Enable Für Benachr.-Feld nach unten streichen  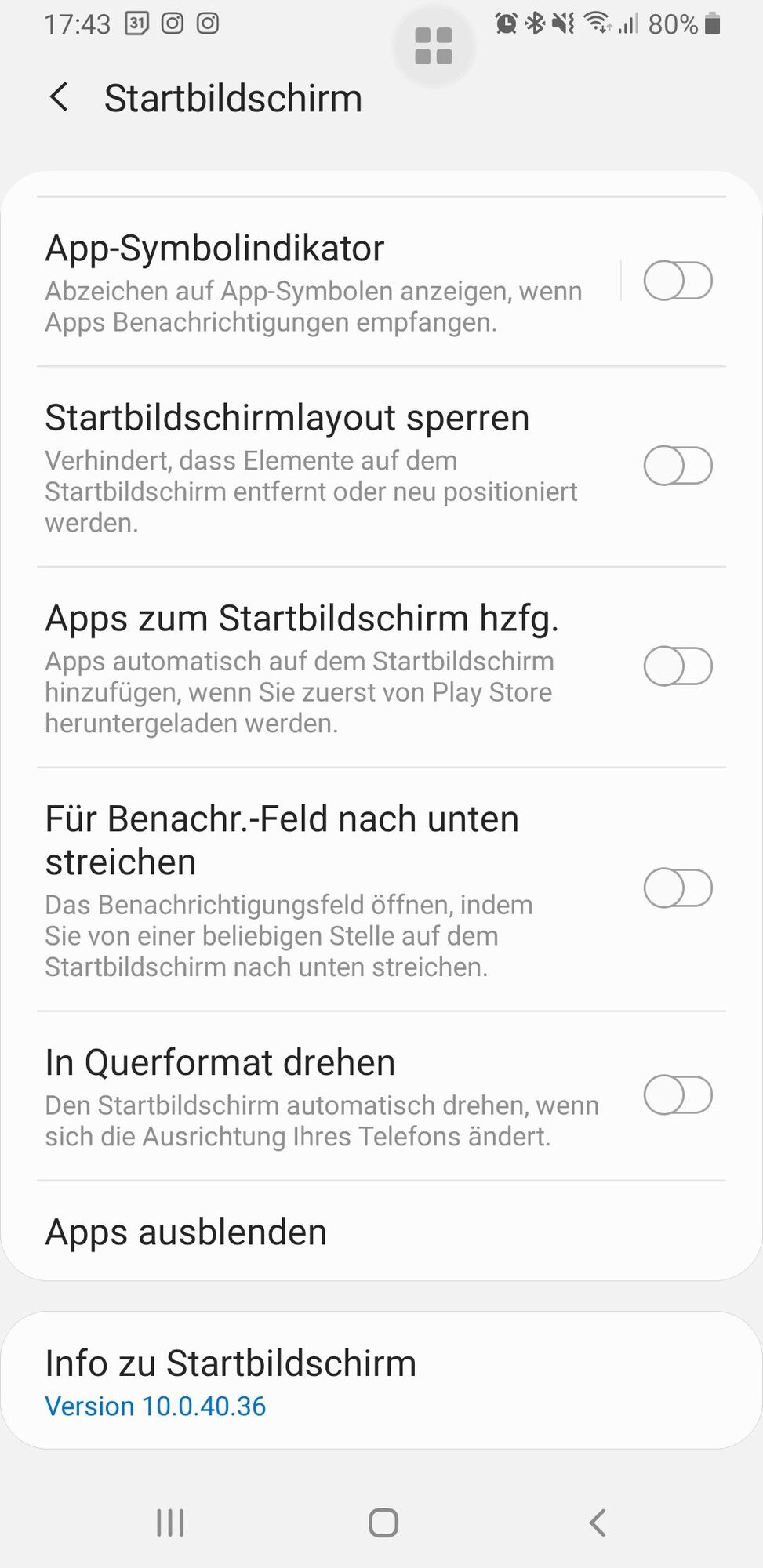pyautogui.click(x=678, y=888)
